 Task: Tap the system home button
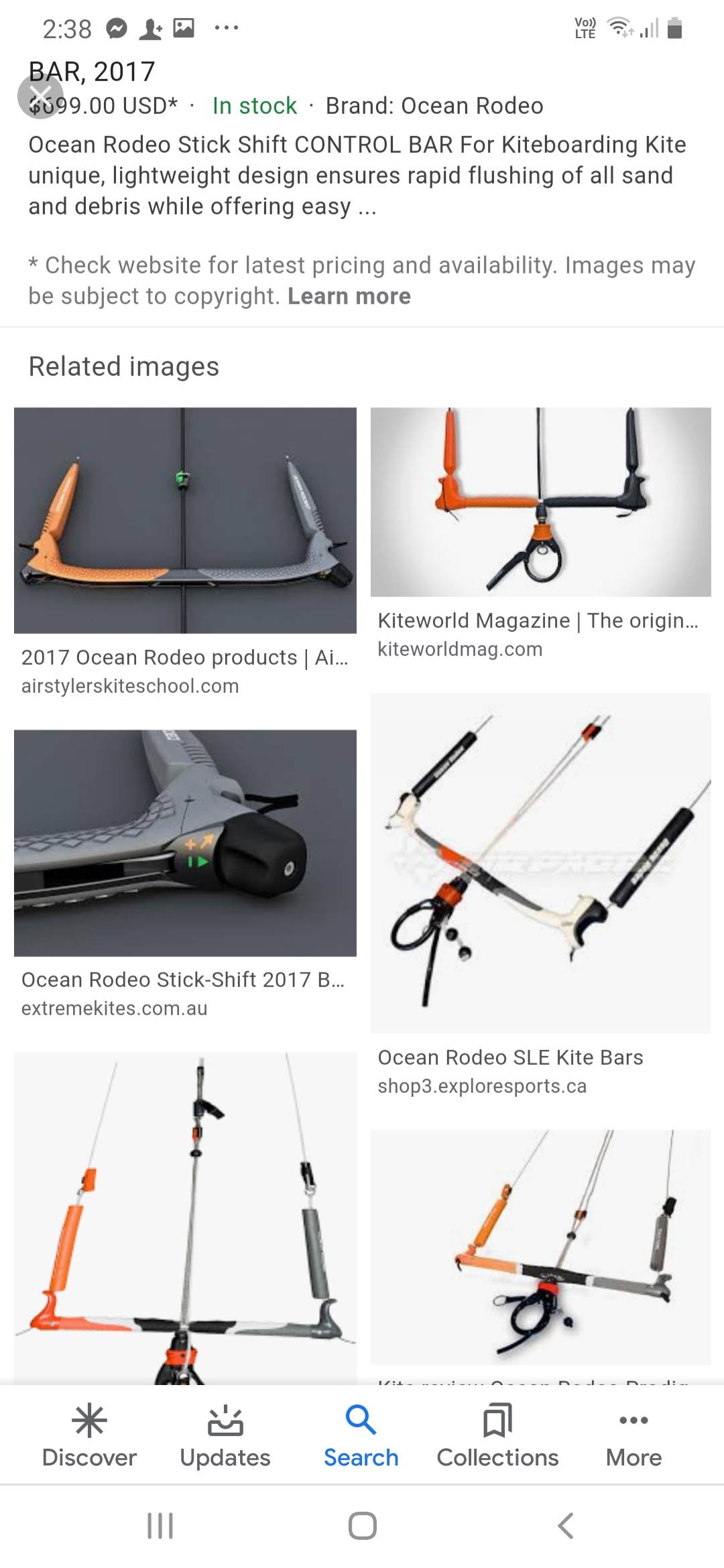click(x=362, y=1526)
